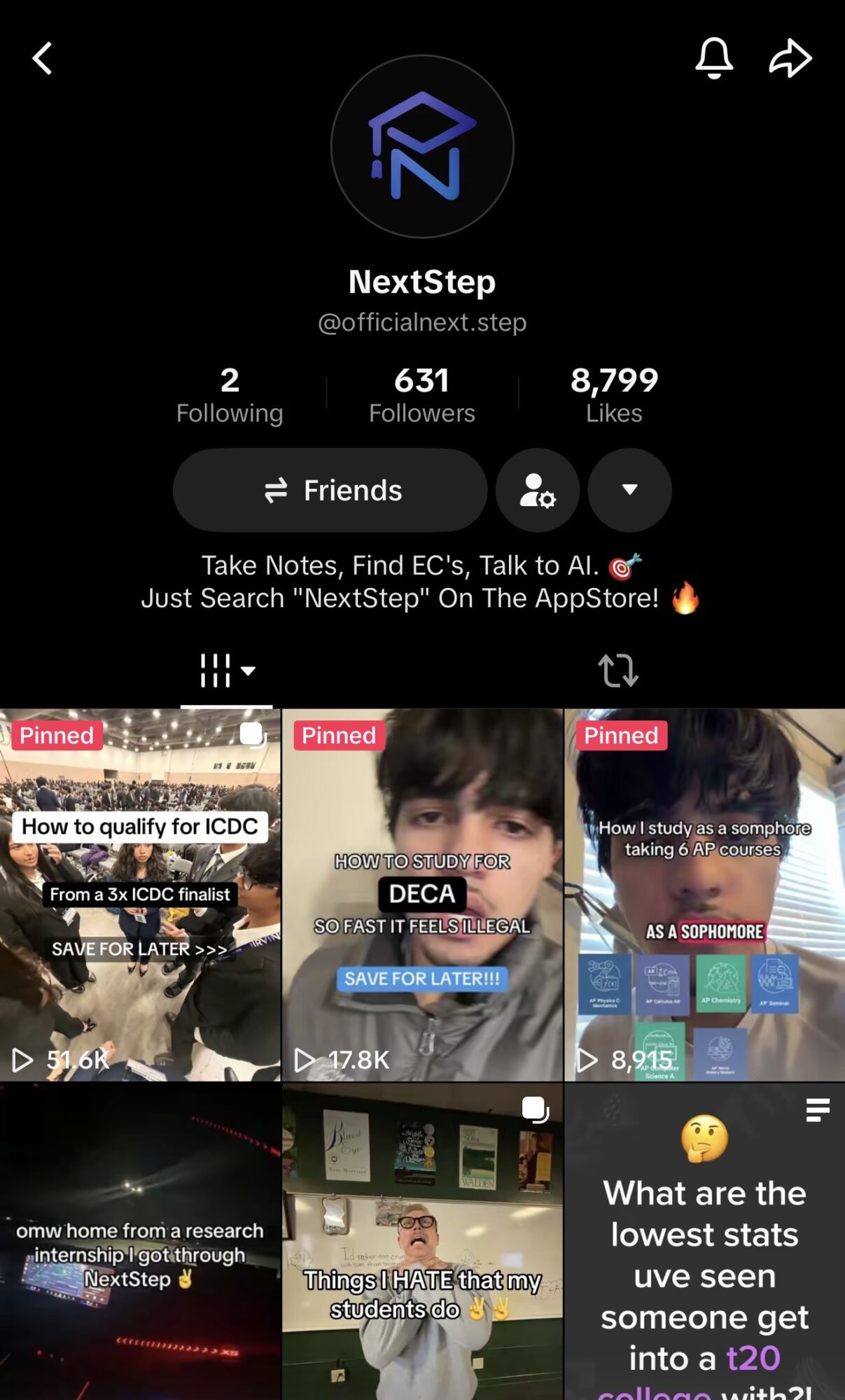Open the lowest stats t20 college post
Viewport: 845px width, 1400px height.
pos(704,1242)
